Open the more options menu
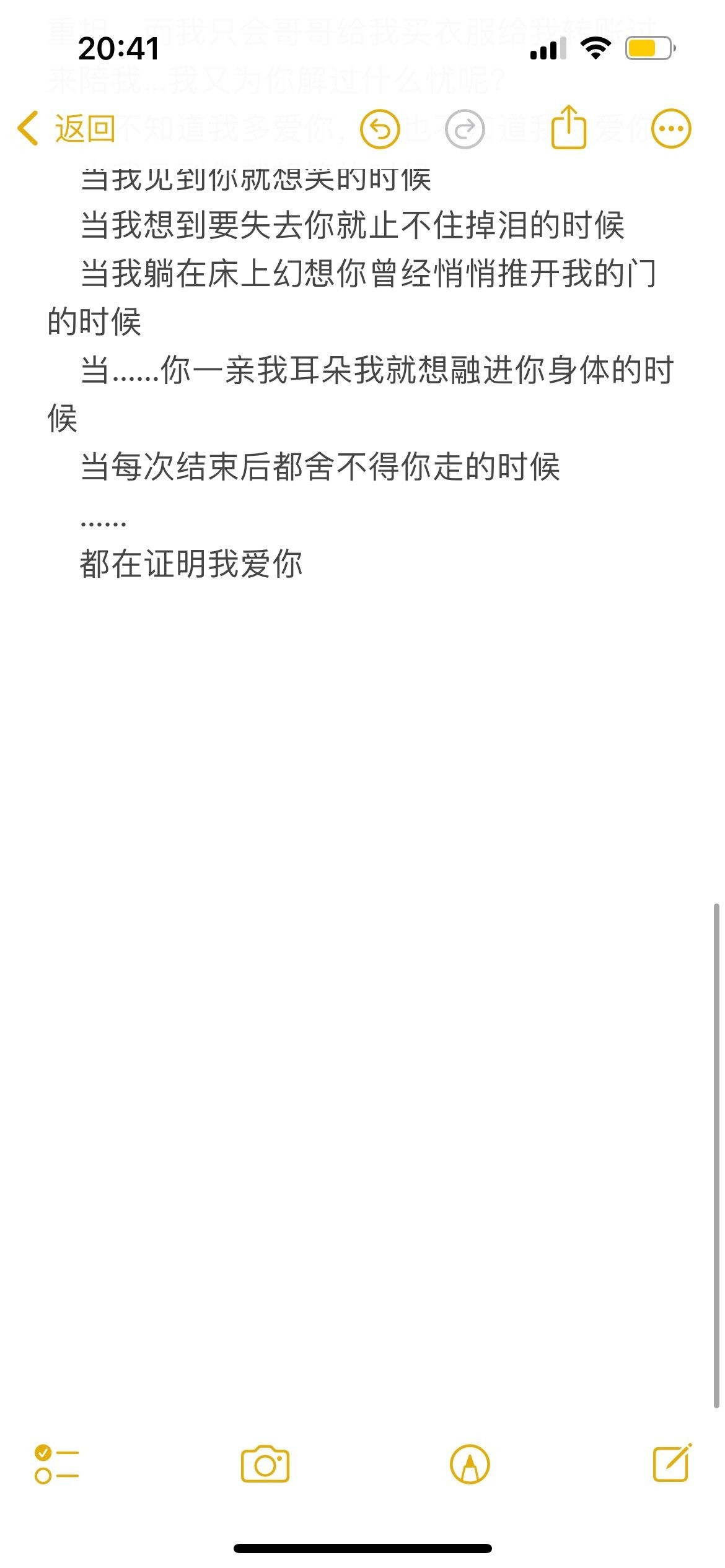The image size is (725, 1568). (671, 129)
